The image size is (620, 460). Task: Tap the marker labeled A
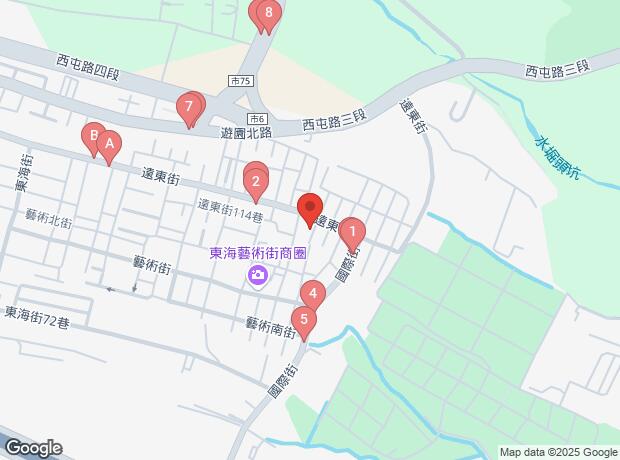coord(109,145)
